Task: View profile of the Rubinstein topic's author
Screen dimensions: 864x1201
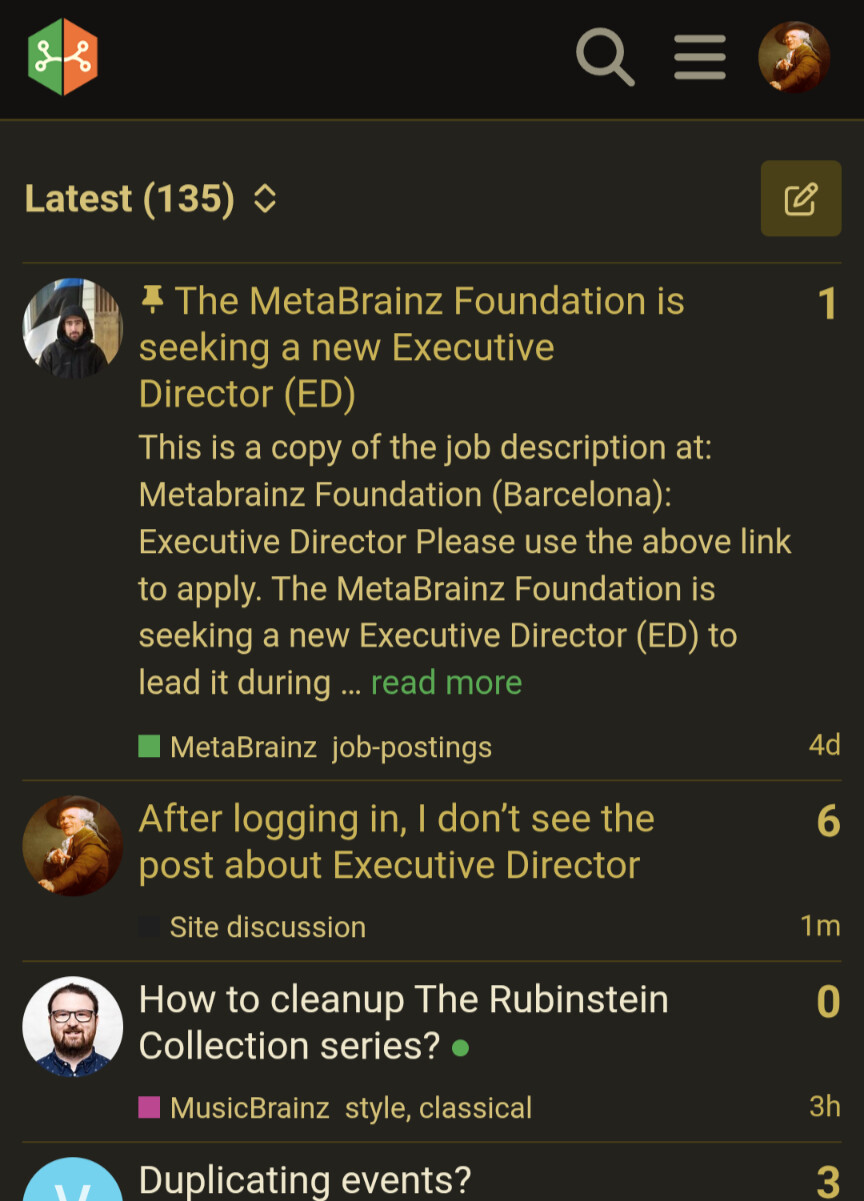Action: [x=73, y=1026]
